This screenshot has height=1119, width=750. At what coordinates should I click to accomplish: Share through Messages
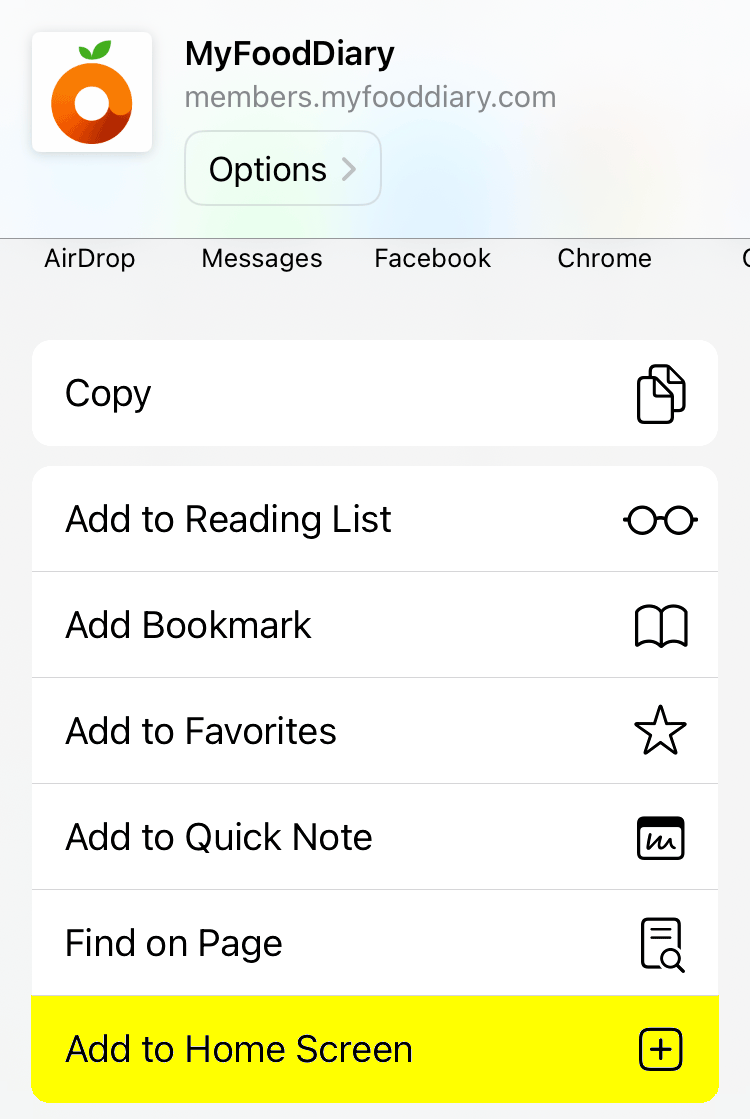(261, 258)
